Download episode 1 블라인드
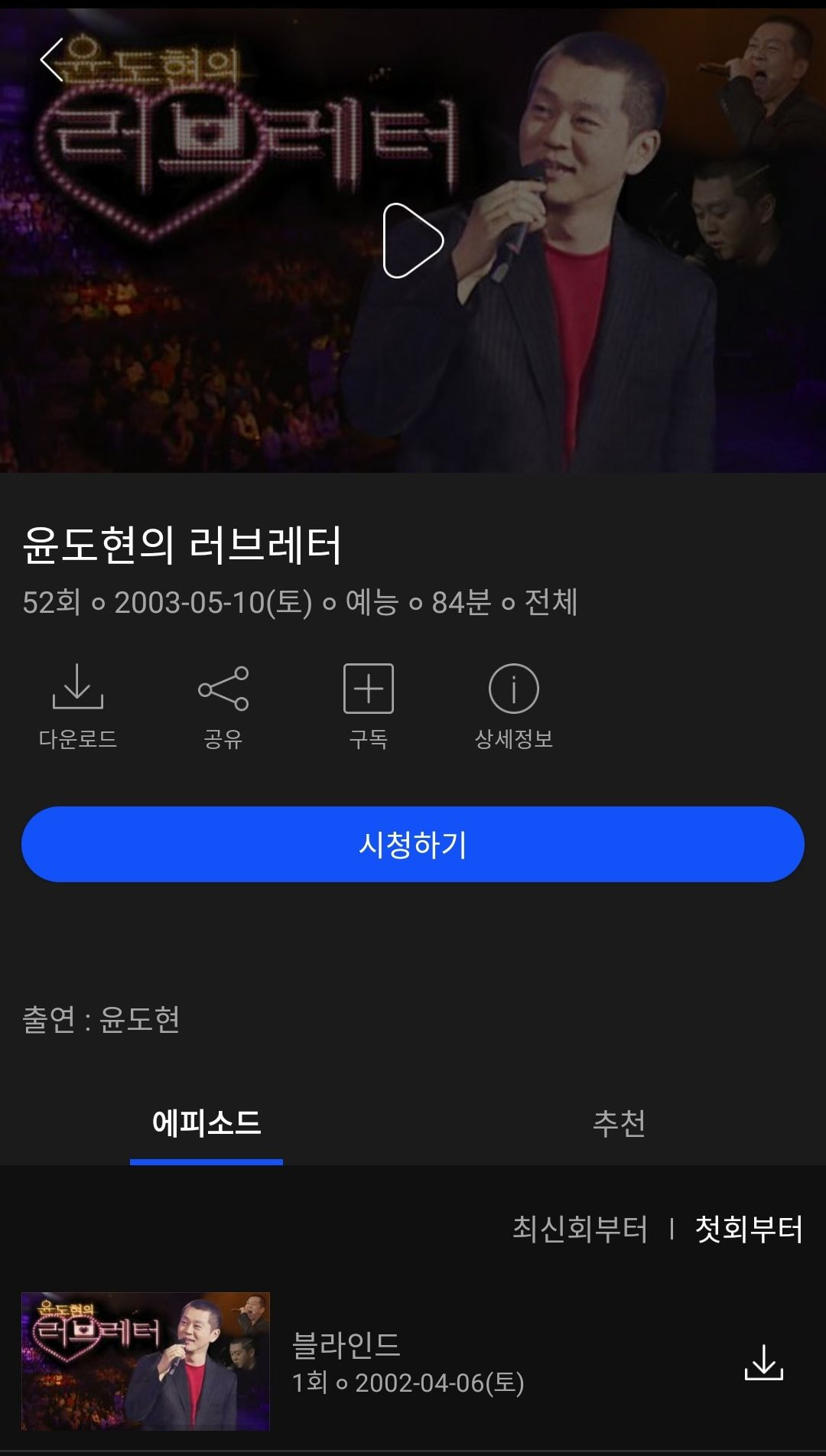826x1456 pixels. (763, 1362)
